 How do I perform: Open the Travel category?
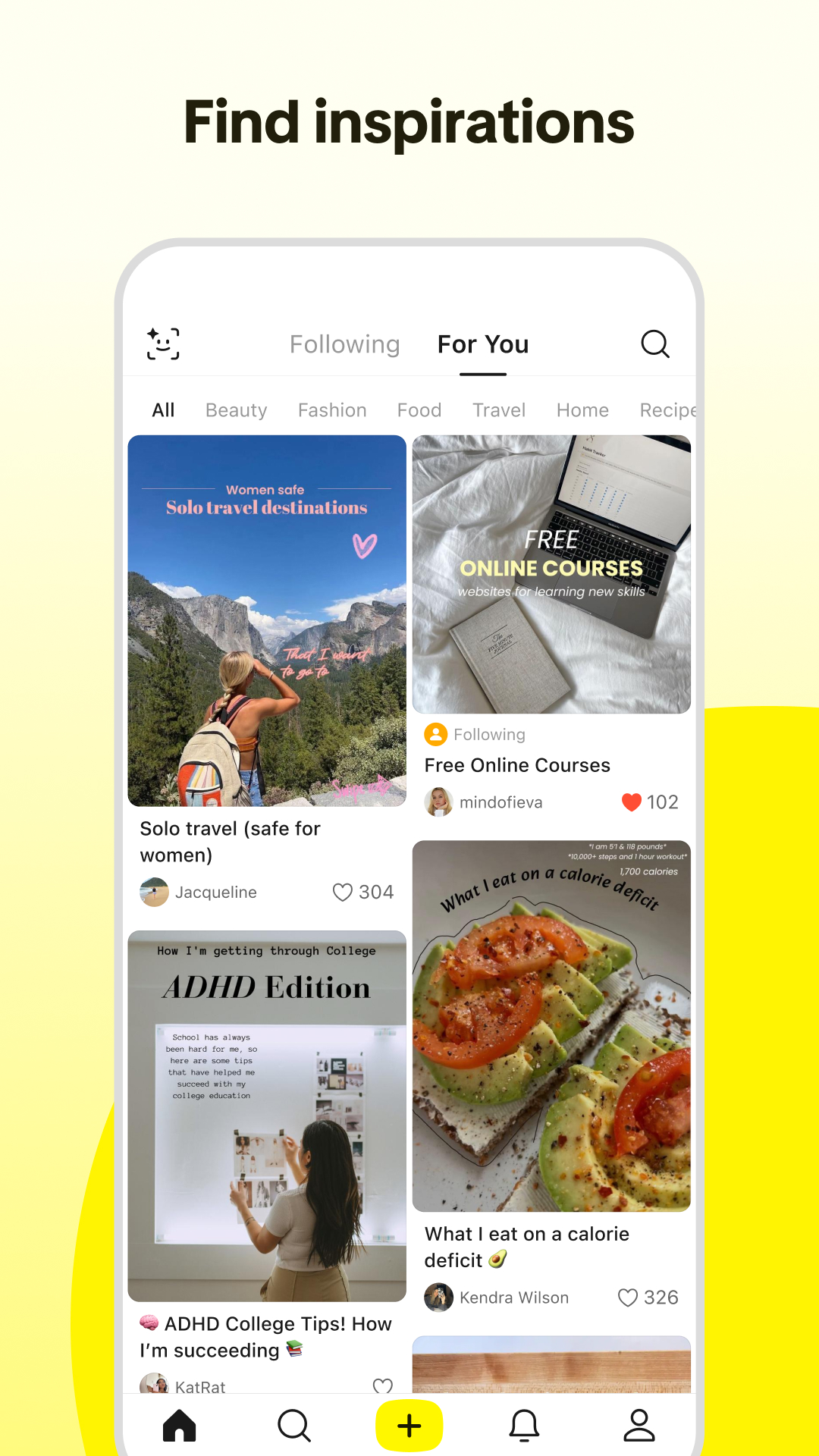[x=499, y=409]
